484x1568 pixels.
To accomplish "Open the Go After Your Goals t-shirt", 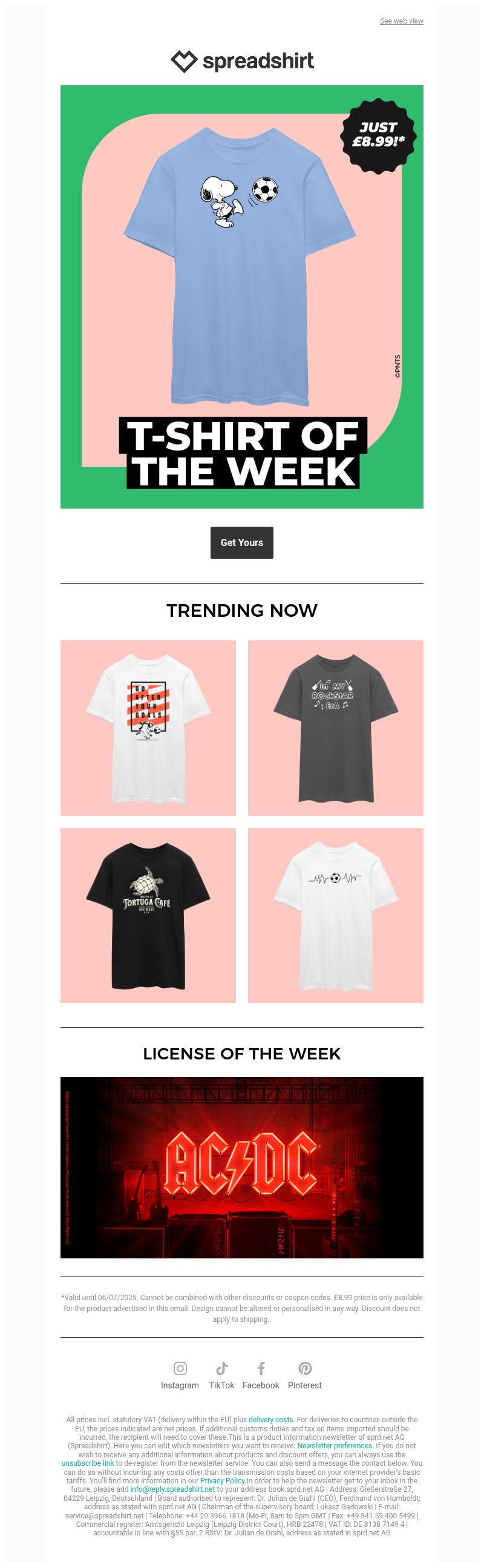I will coord(148,727).
